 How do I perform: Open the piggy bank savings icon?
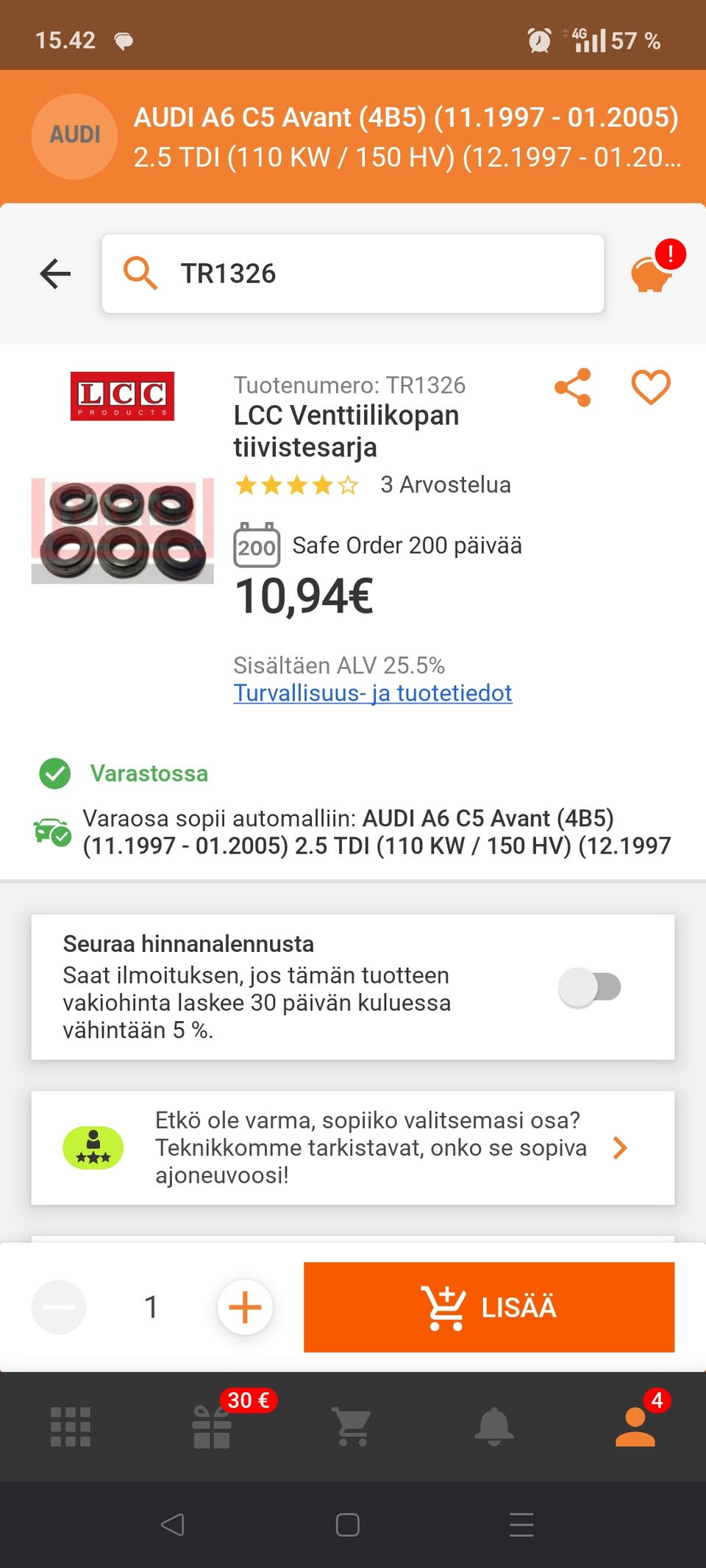coord(652,276)
